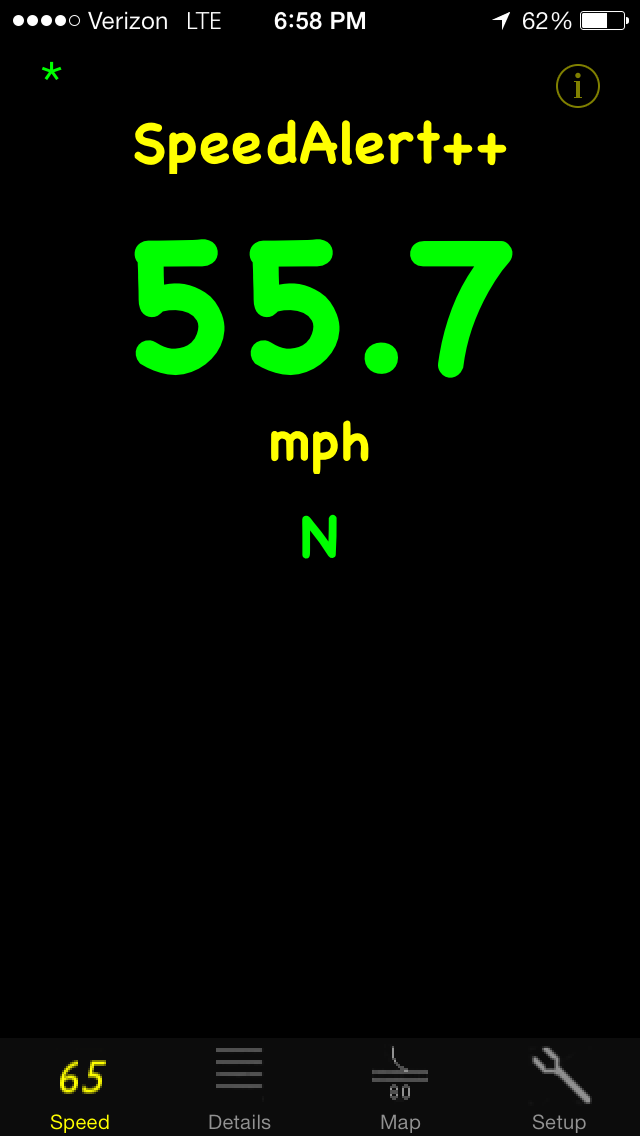Go to the Setup tab
Screen dimensions: 640x1136
point(560,1088)
